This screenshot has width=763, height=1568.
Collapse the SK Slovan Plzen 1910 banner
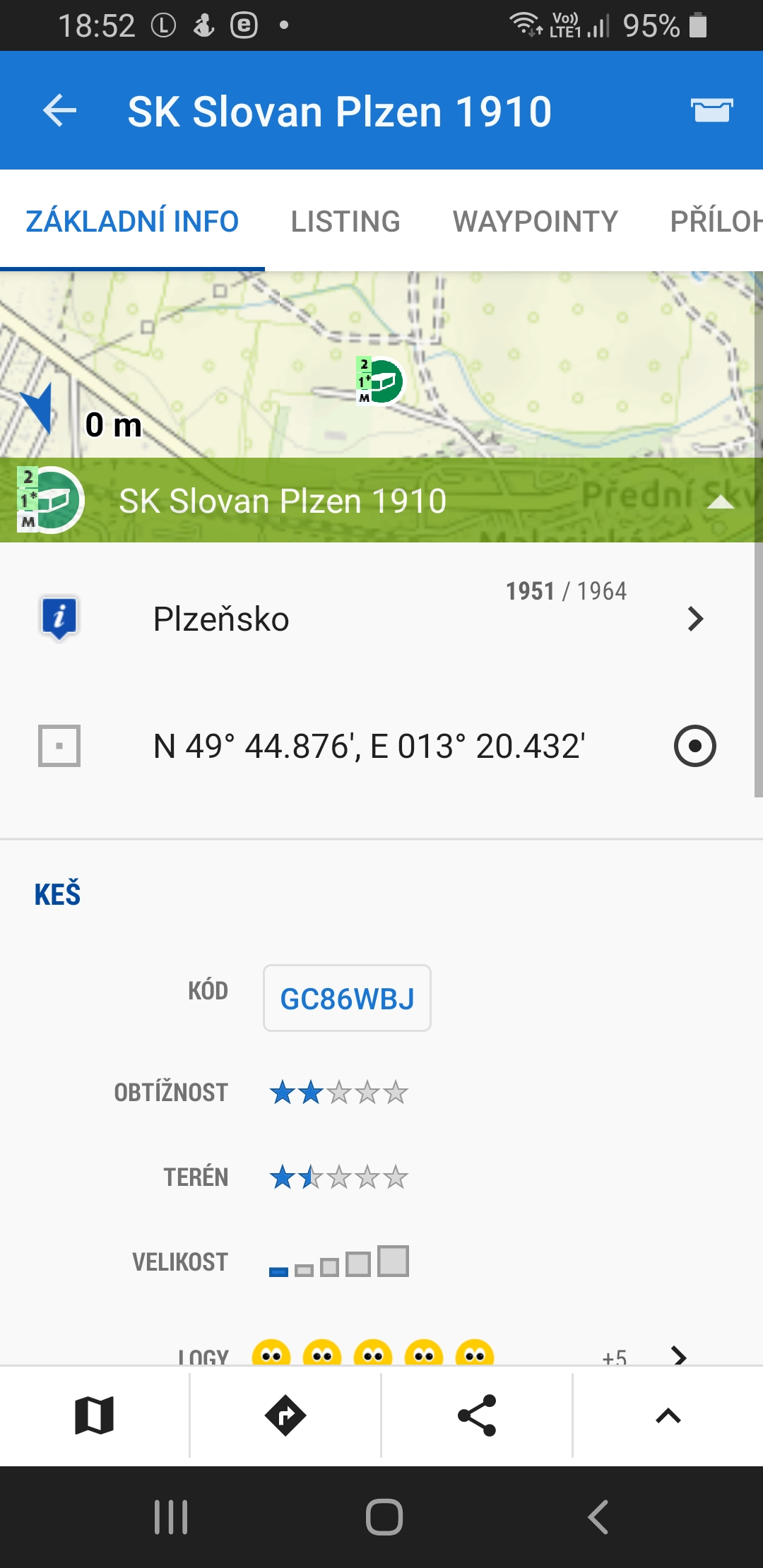(x=720, y=501)
